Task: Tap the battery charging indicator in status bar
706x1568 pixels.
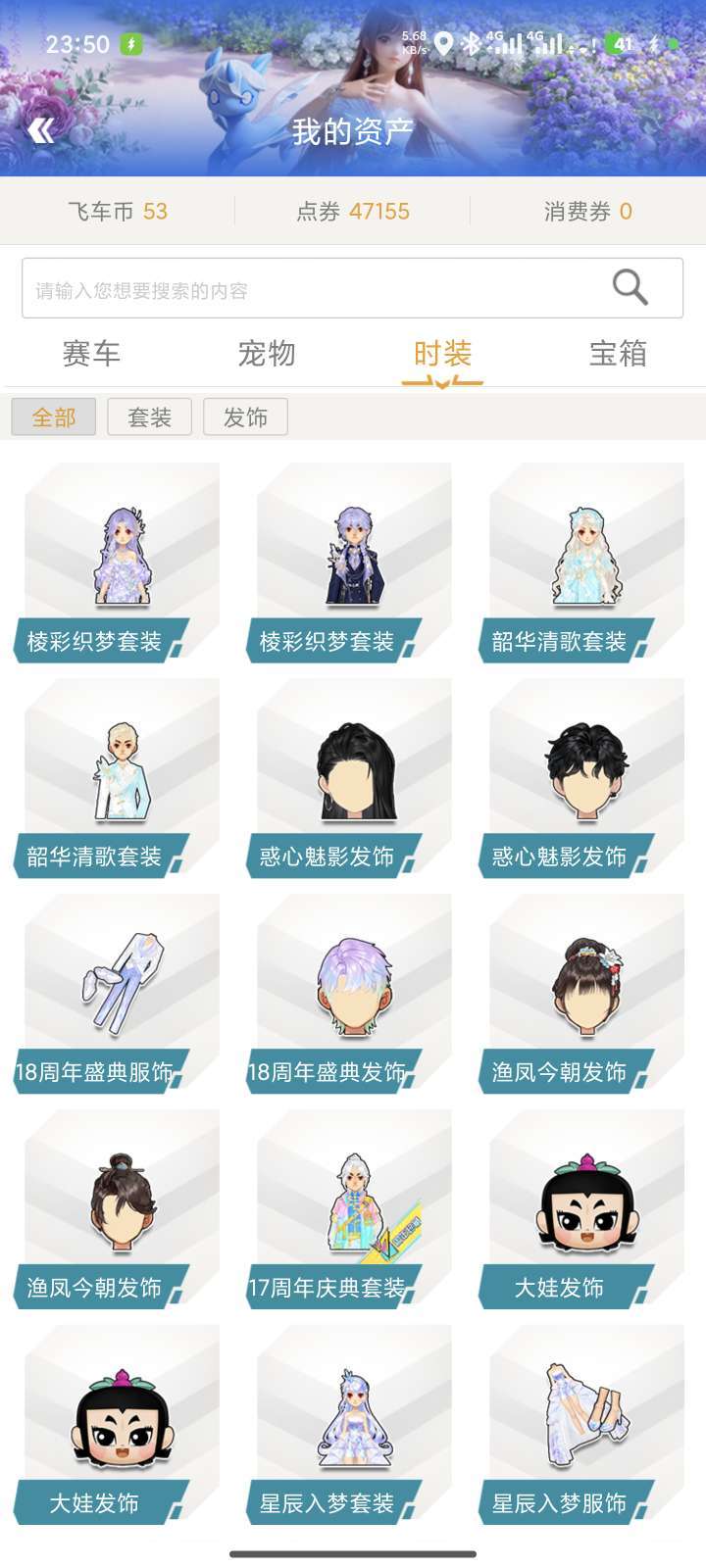Action: coord(130,43)
